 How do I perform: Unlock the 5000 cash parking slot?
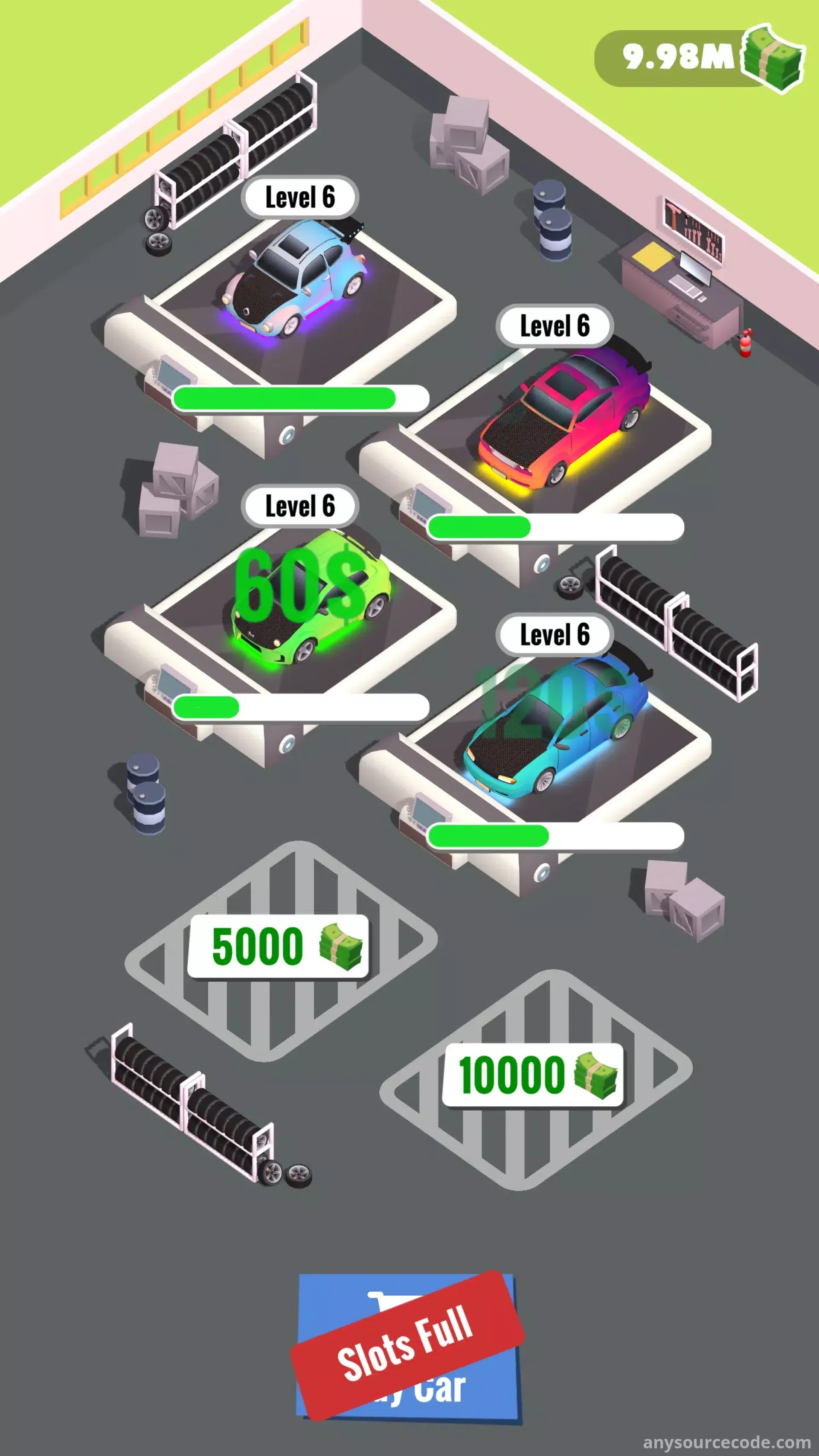[x=278, y=946]
